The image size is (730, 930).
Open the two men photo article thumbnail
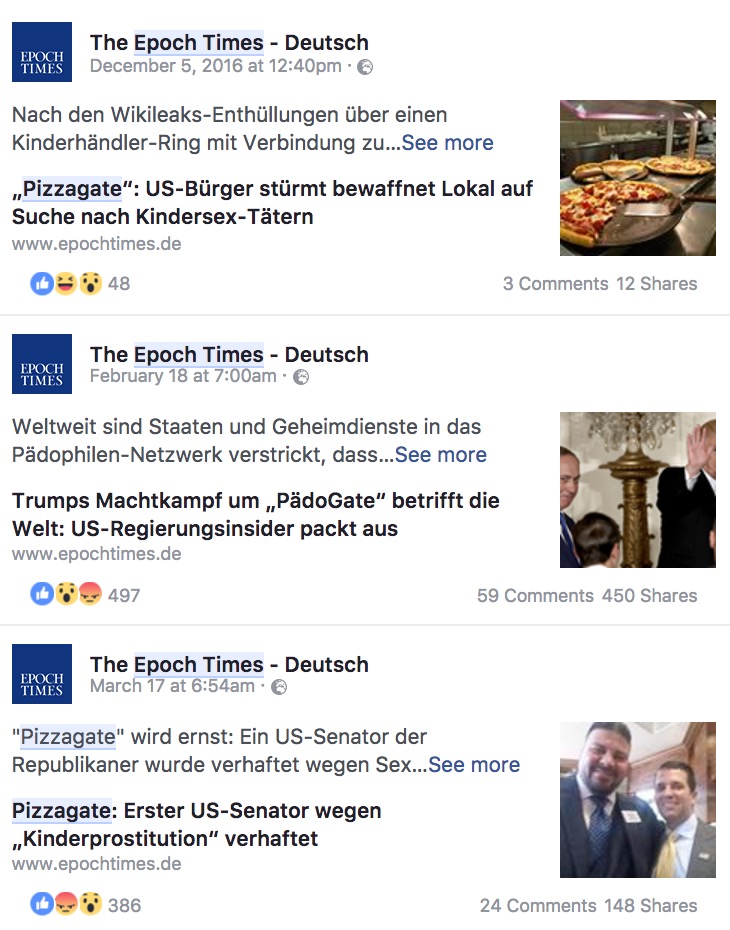pyautogui.click(x=637, y=800)
